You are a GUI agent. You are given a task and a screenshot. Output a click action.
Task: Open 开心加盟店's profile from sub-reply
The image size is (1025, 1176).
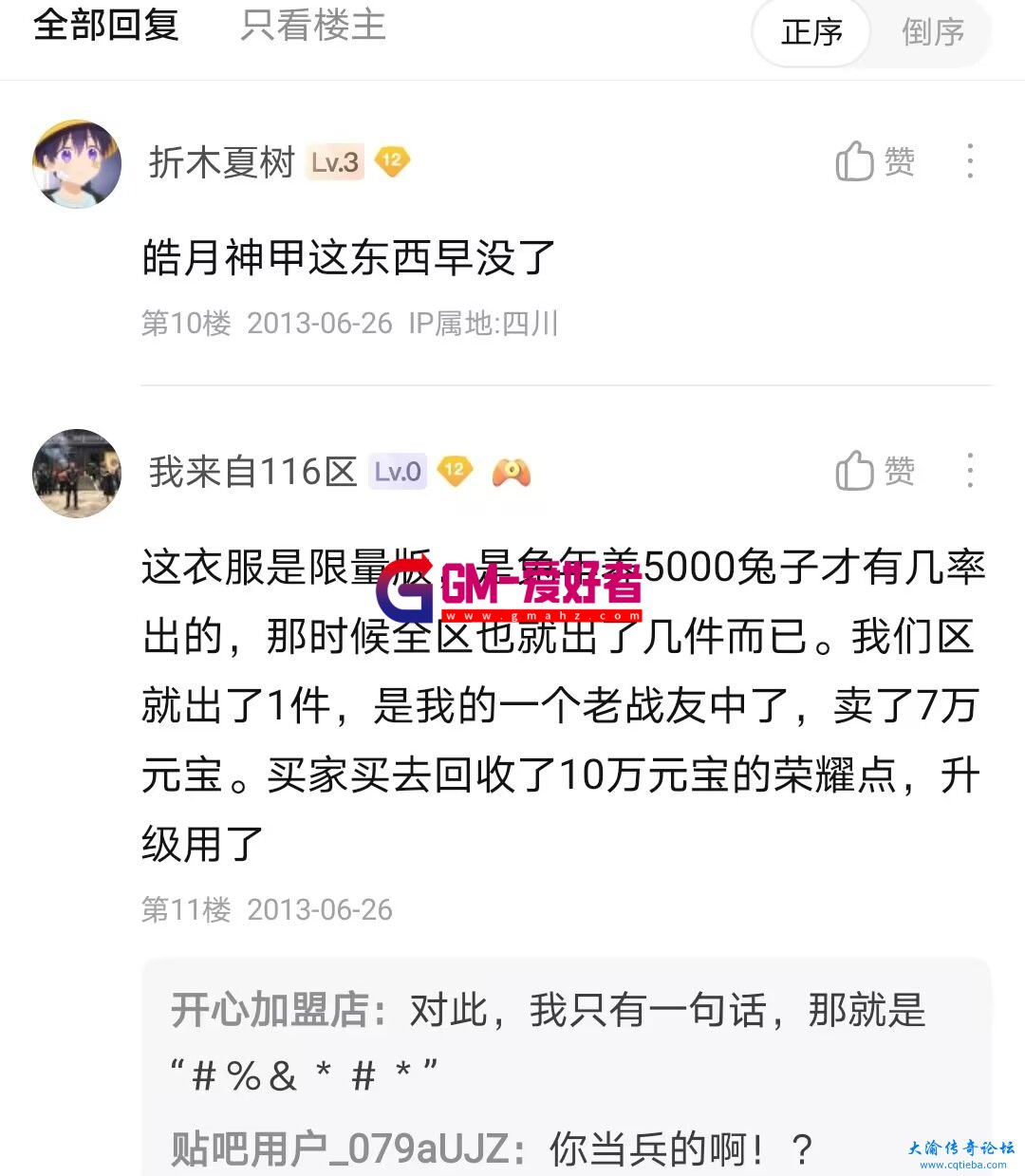pyautogui.click(x=270, y=1011)
